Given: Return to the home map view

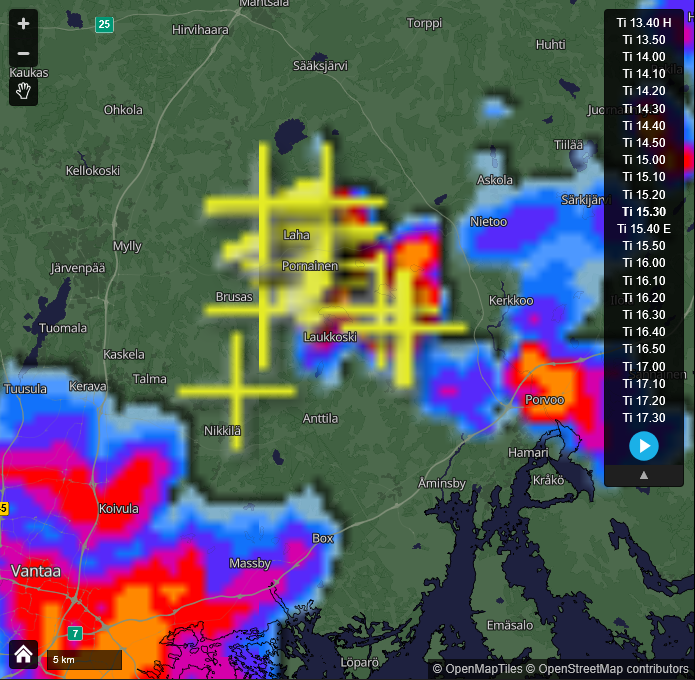Looking at the screenshot, I should tap(24, 656).
